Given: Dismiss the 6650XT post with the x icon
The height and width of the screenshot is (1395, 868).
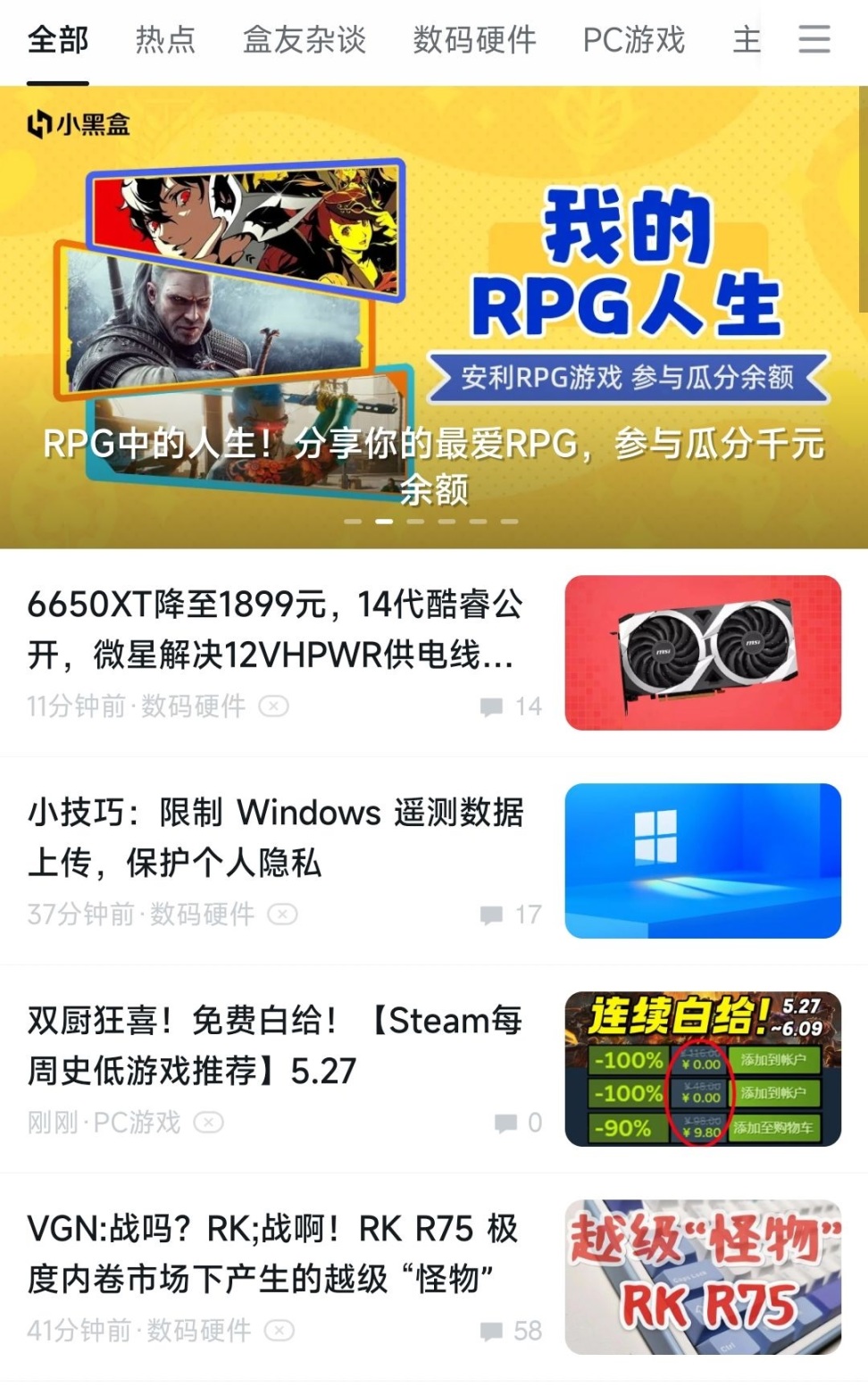Looking at the screenshot, I should click(273, 706).
